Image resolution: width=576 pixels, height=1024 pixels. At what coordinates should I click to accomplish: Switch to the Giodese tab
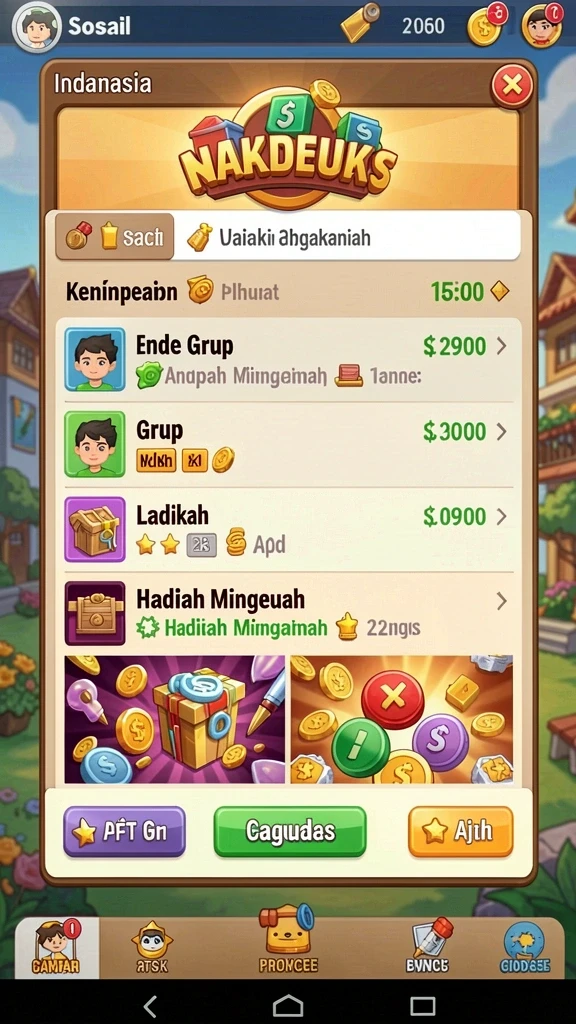(x=525, y=947)
